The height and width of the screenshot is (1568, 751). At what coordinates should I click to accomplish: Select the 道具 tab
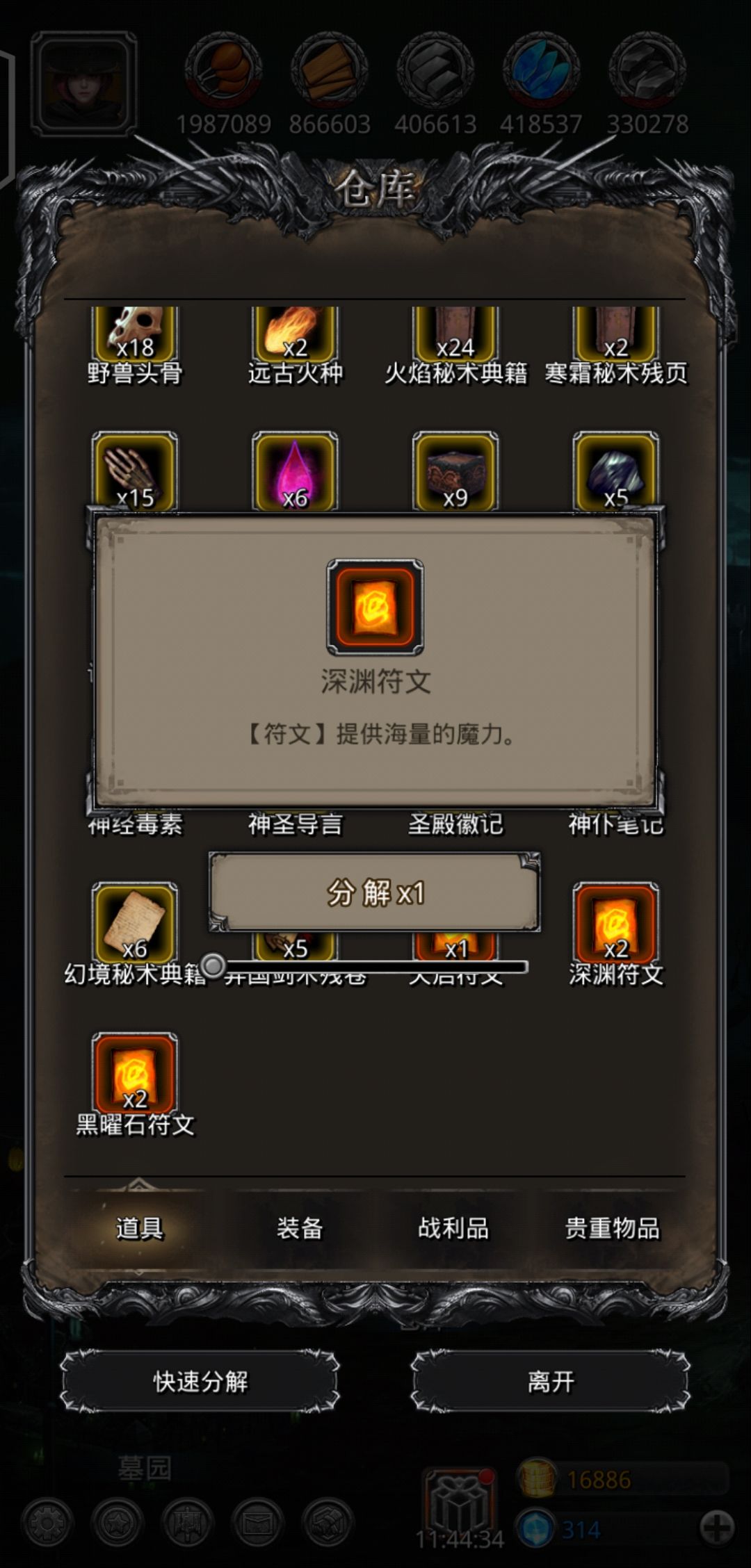(139, 1228)
